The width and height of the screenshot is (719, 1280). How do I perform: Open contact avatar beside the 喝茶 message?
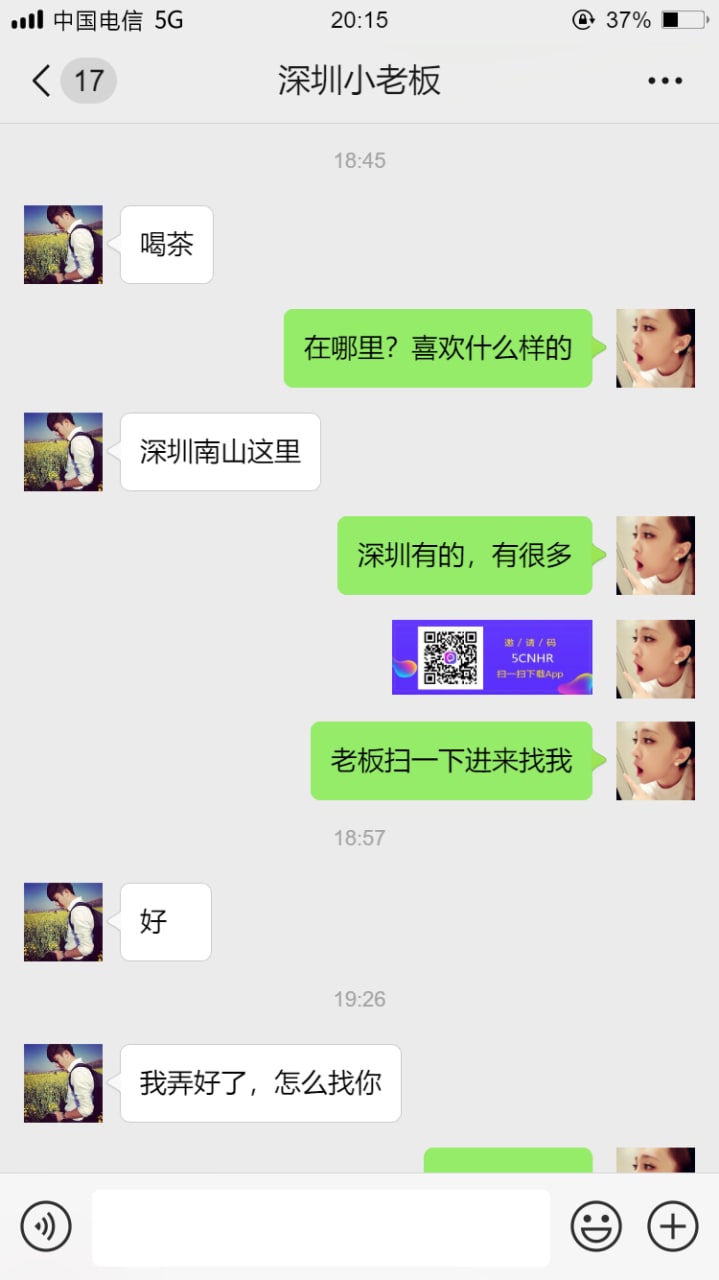point(63,245)
